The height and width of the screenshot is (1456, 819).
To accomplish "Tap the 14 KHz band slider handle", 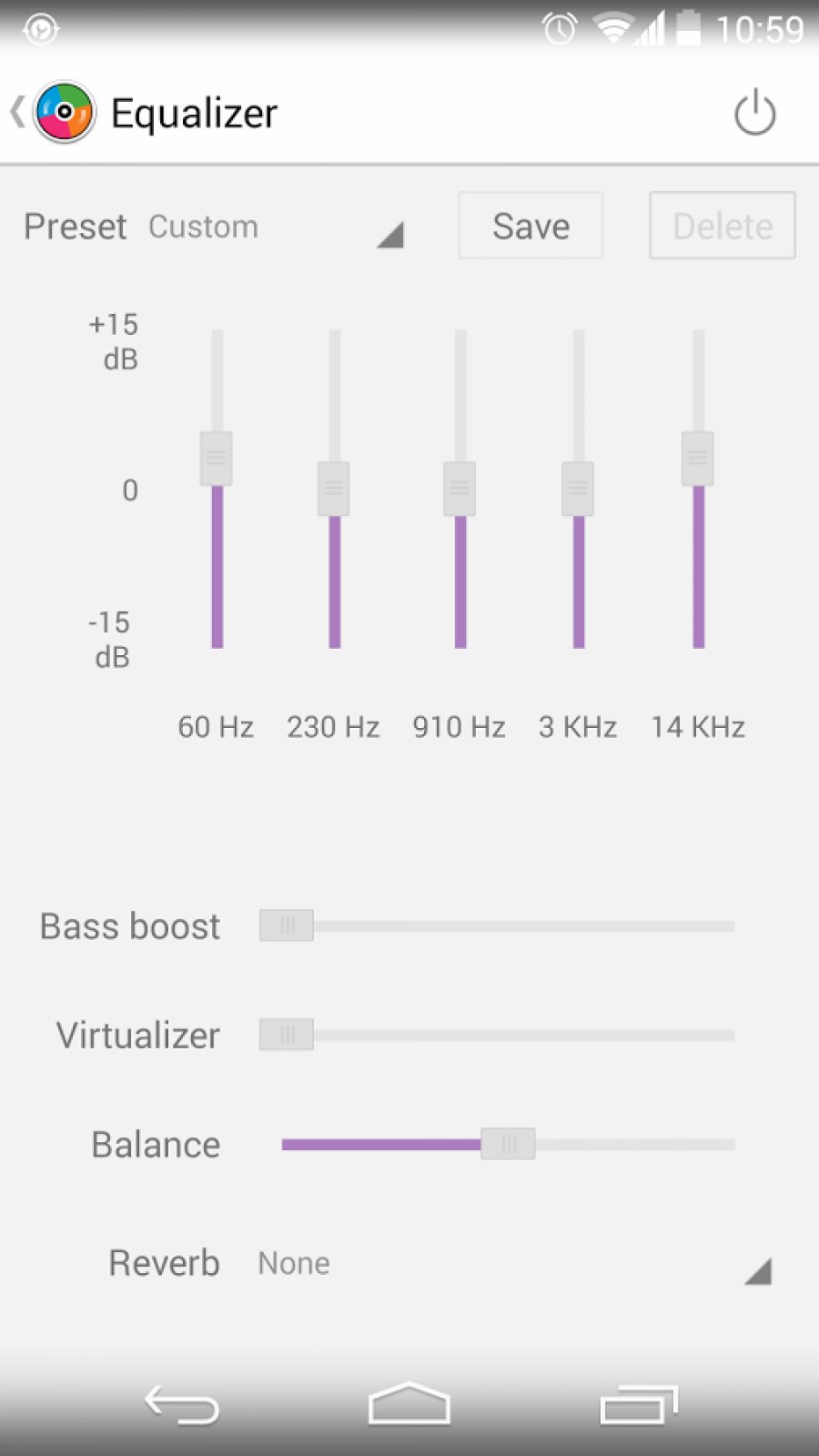I will point(698,459).
